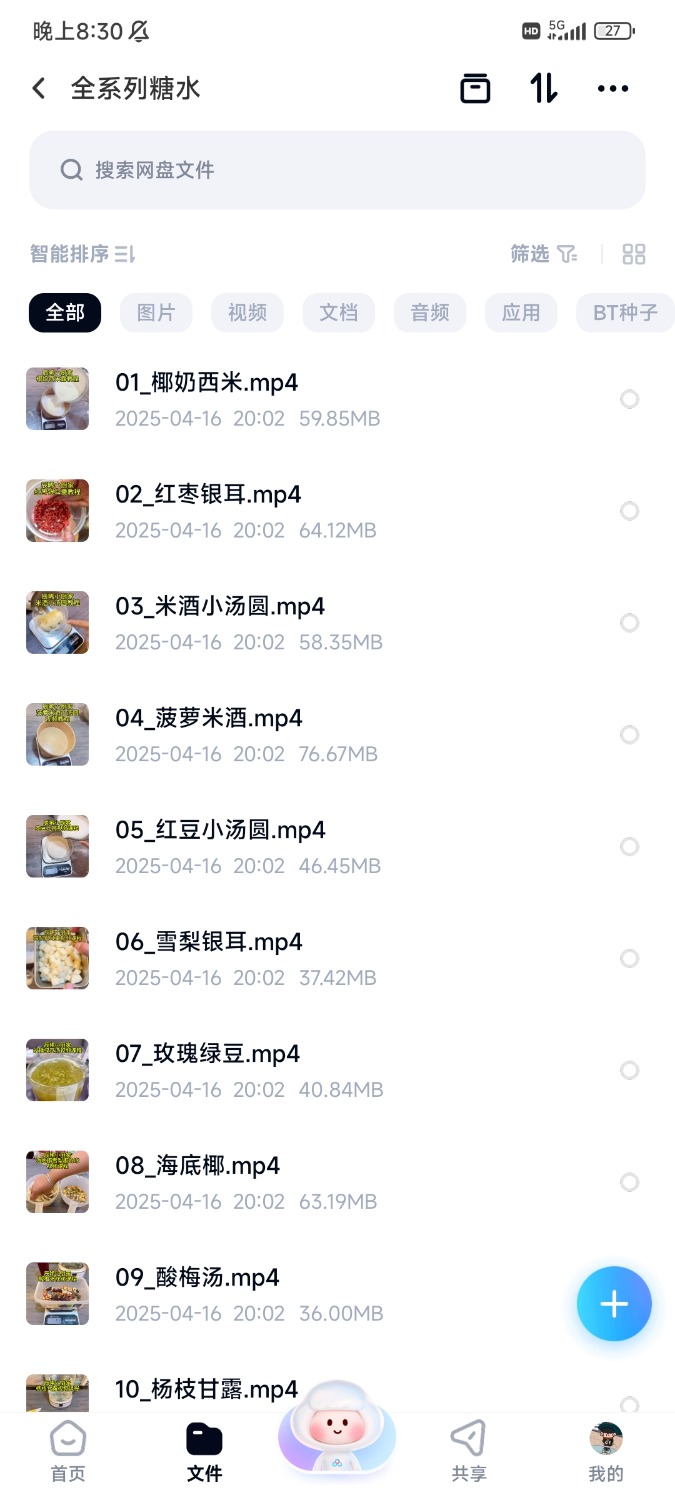
Task: Open the 我的 profile tab
Action: coord(605,1452)
